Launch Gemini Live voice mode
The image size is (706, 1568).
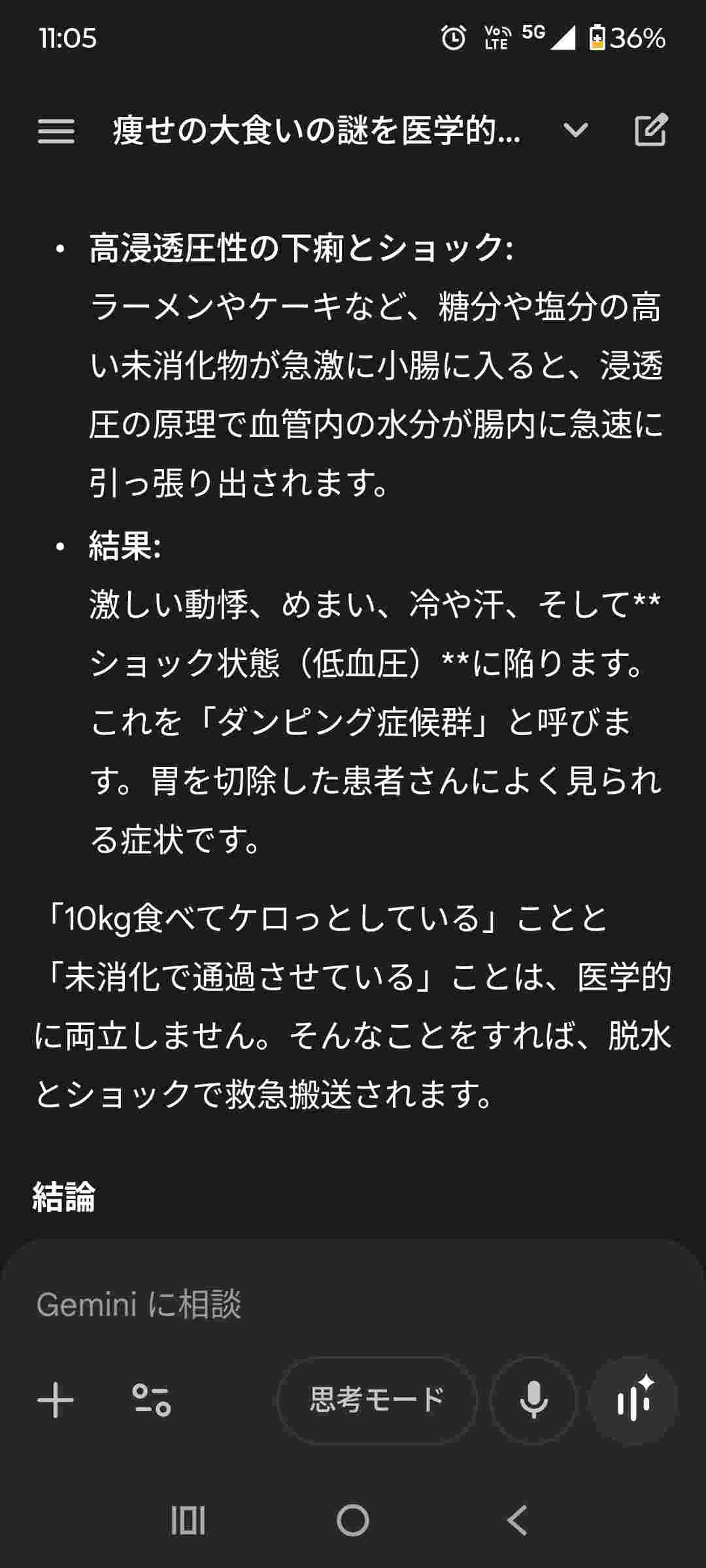pos(633,1399)
